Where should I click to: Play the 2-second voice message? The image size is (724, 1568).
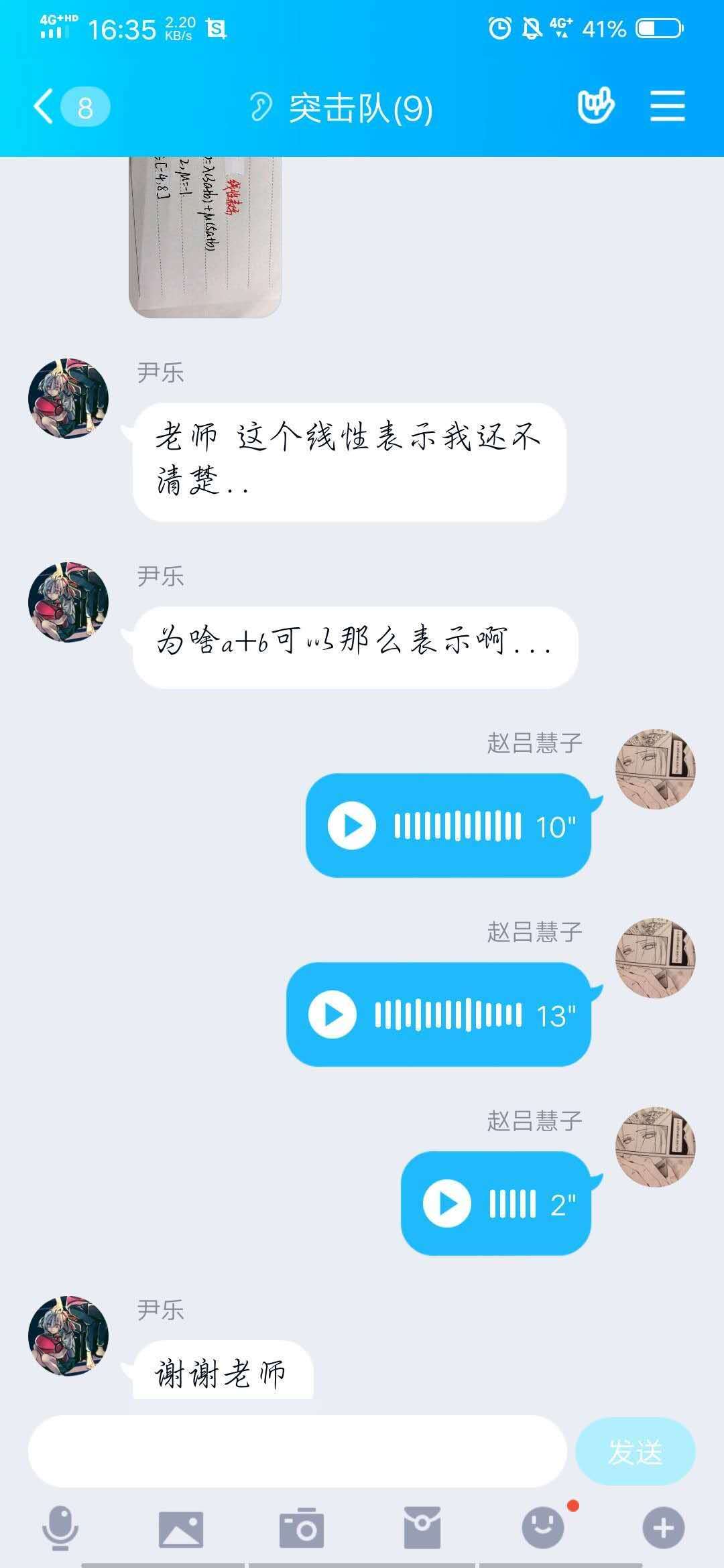pos(446,1203)
